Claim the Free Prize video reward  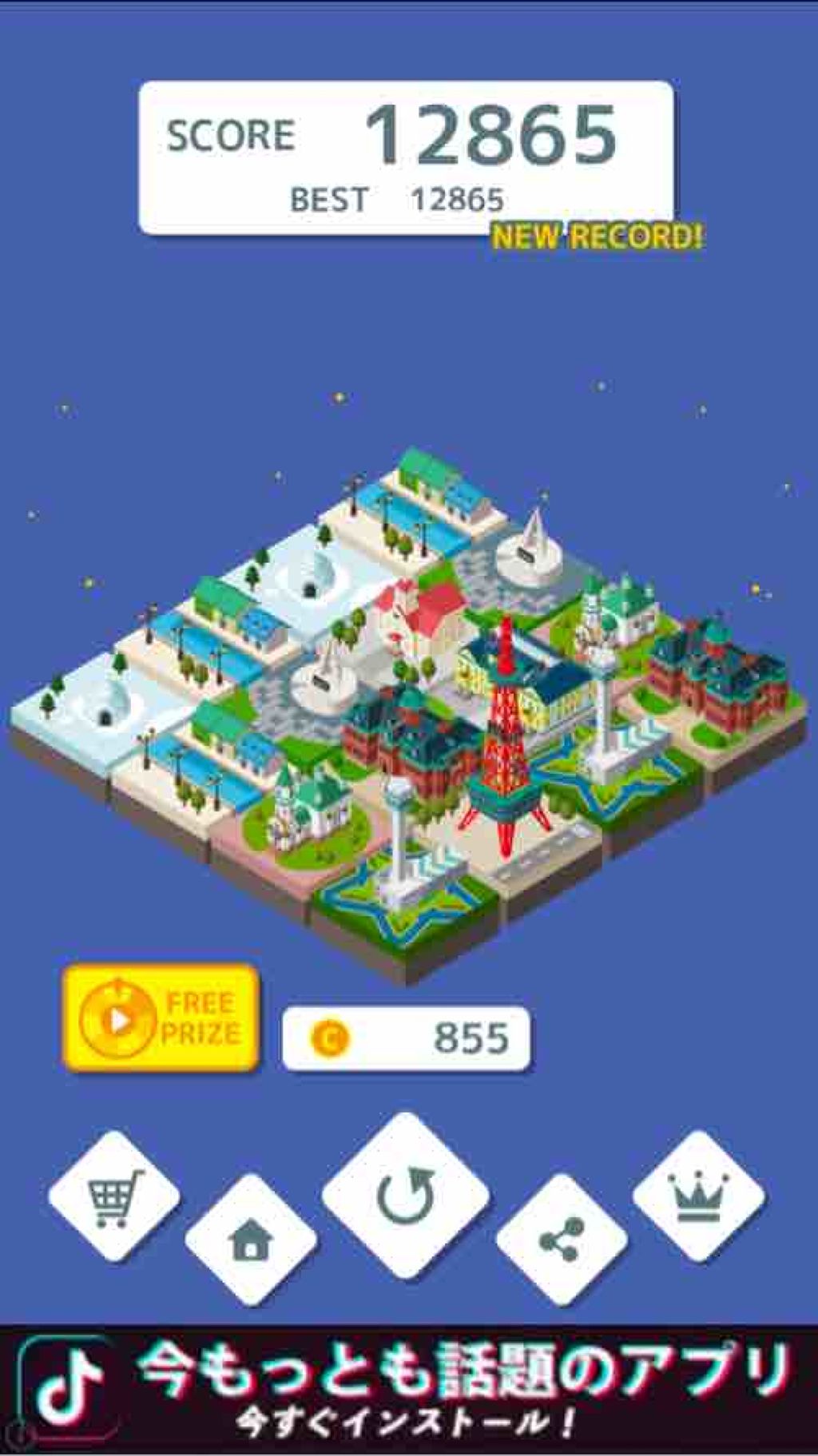point(161,1018)
